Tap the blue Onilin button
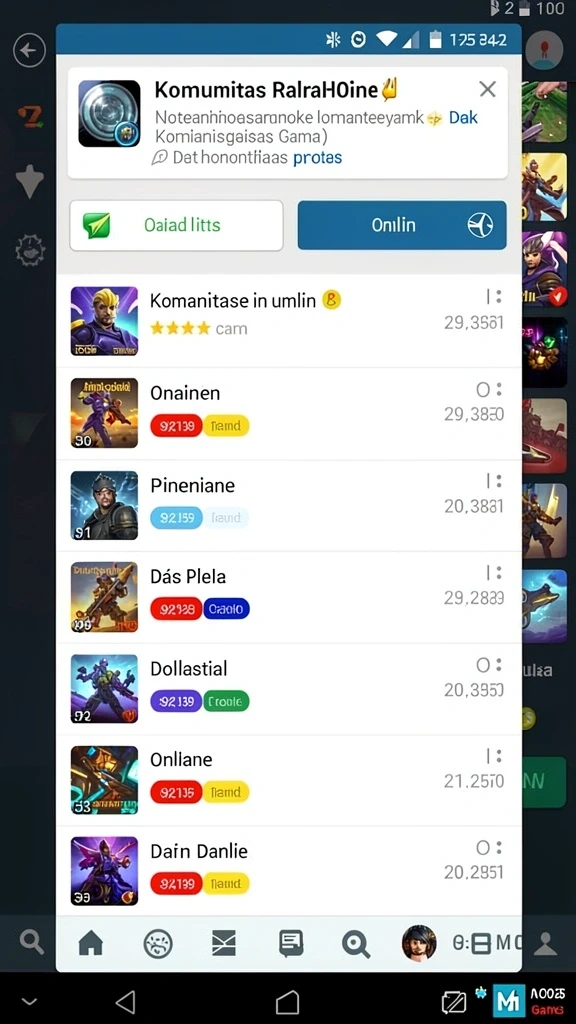576x1024 pixels. coord(402,225)
